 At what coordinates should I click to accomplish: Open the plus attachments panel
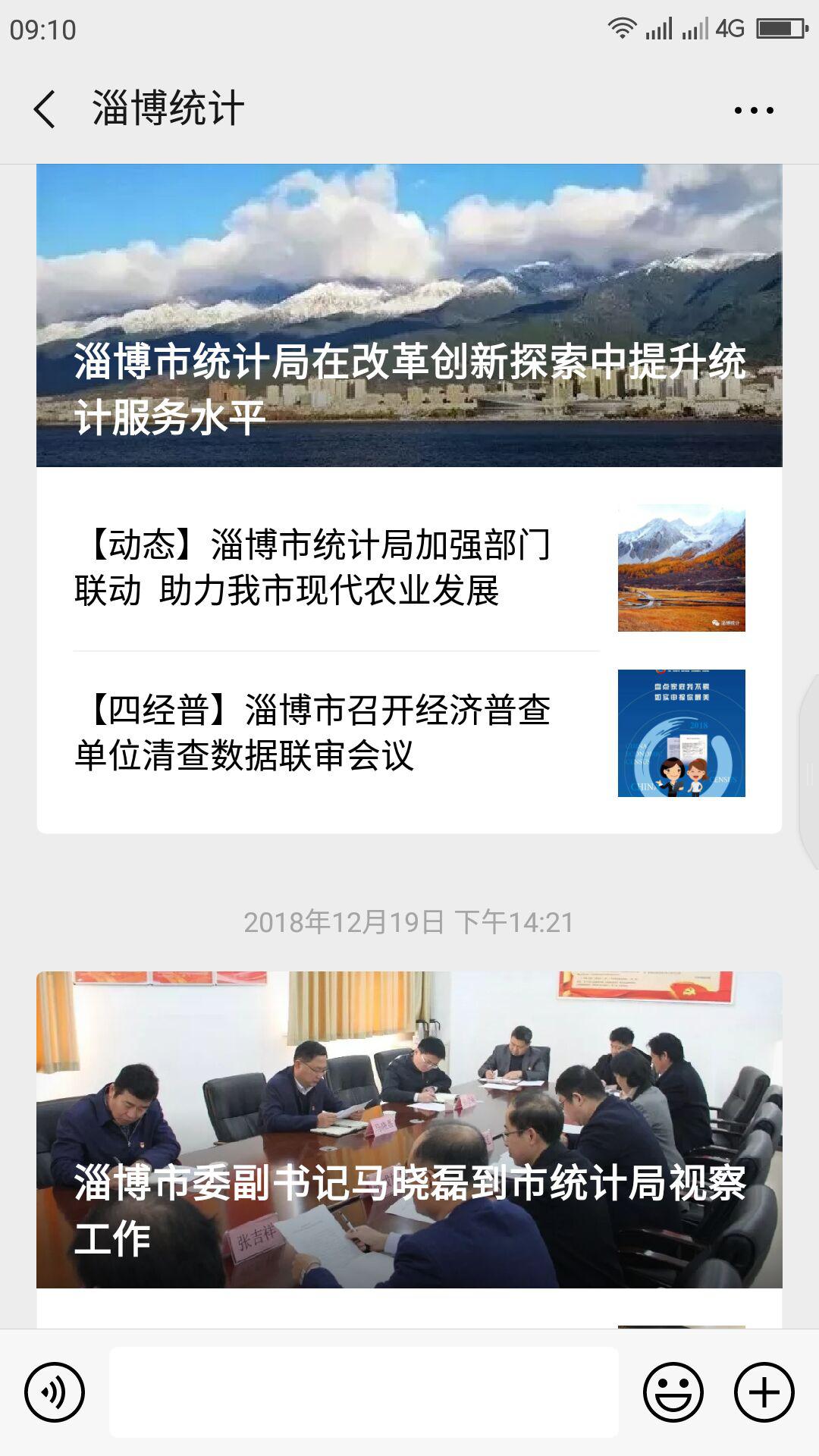tap(764, 1392)
